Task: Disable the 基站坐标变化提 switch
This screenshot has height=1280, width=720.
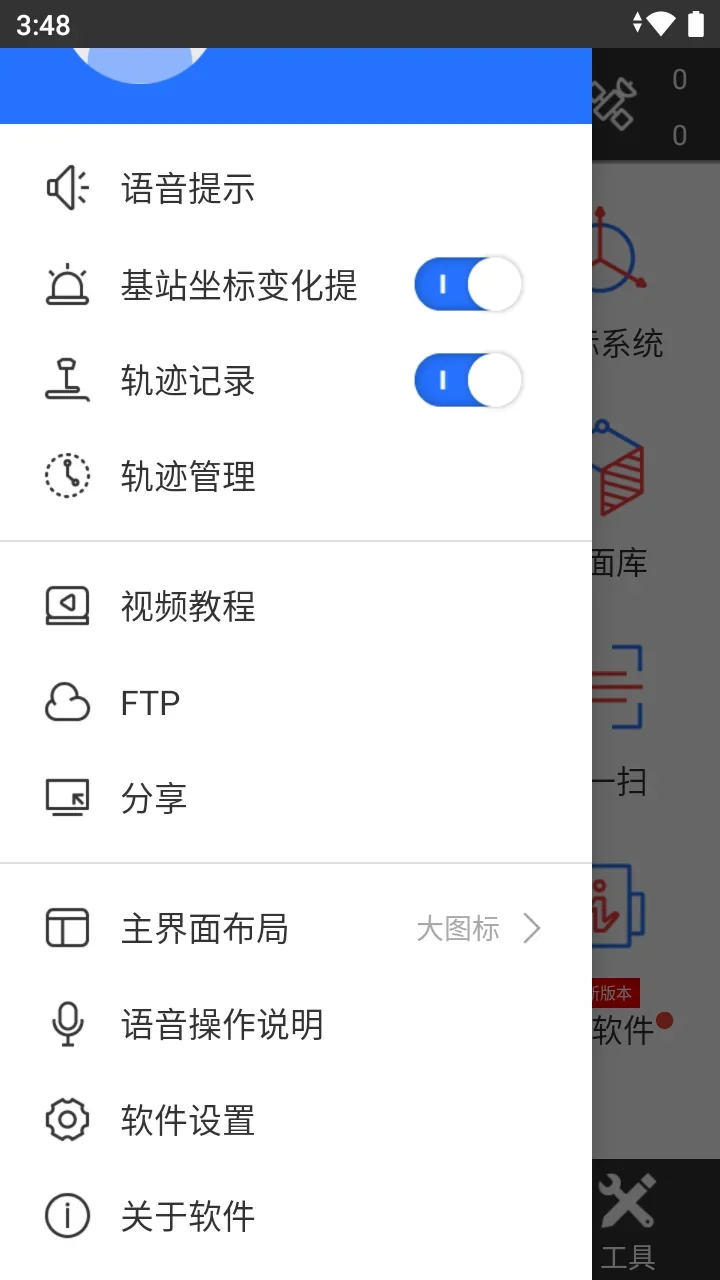Action: click(468, 284)
